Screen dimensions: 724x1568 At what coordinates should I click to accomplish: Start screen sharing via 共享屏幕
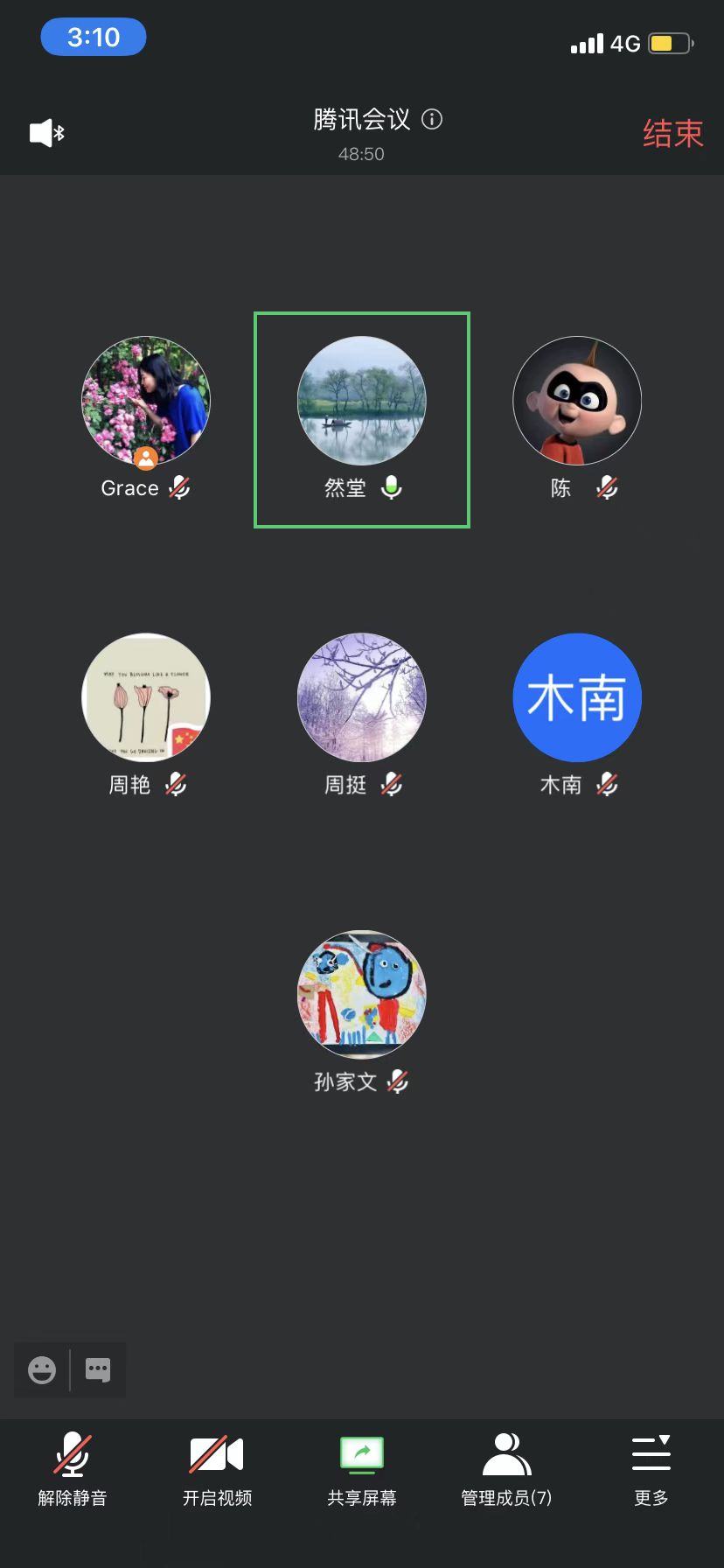click(x=362, y=1470)
